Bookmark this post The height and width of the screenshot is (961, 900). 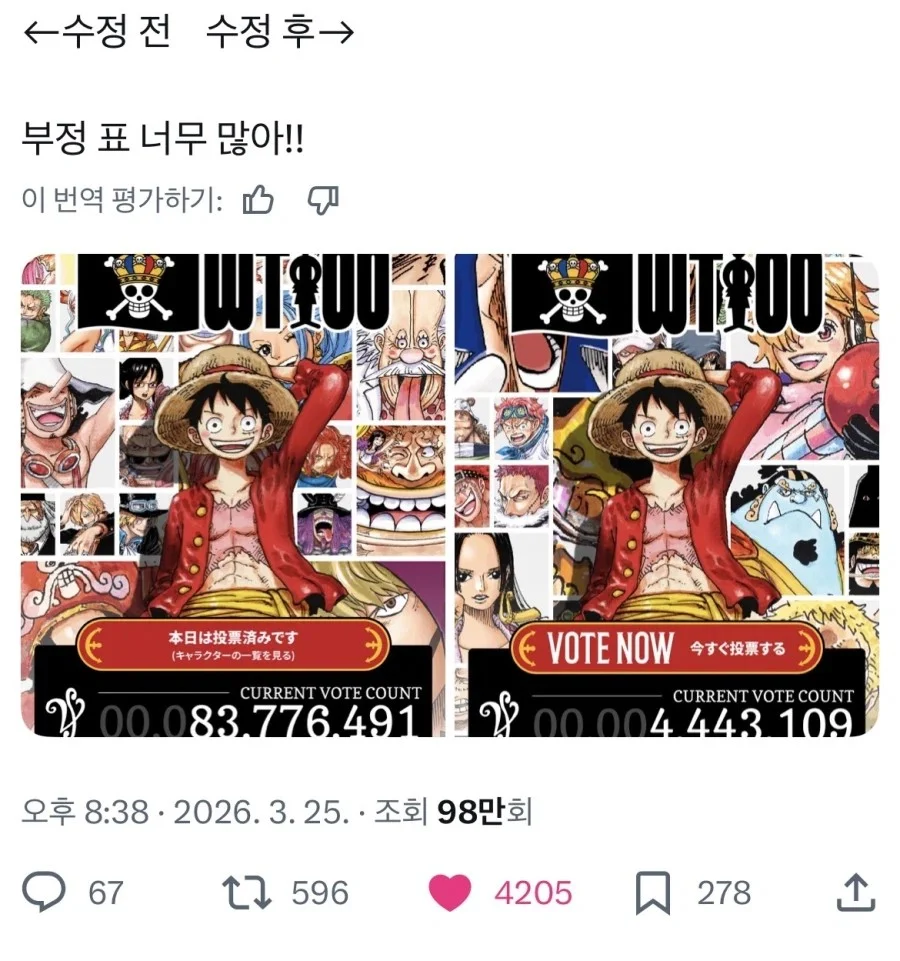click(653, 892)
